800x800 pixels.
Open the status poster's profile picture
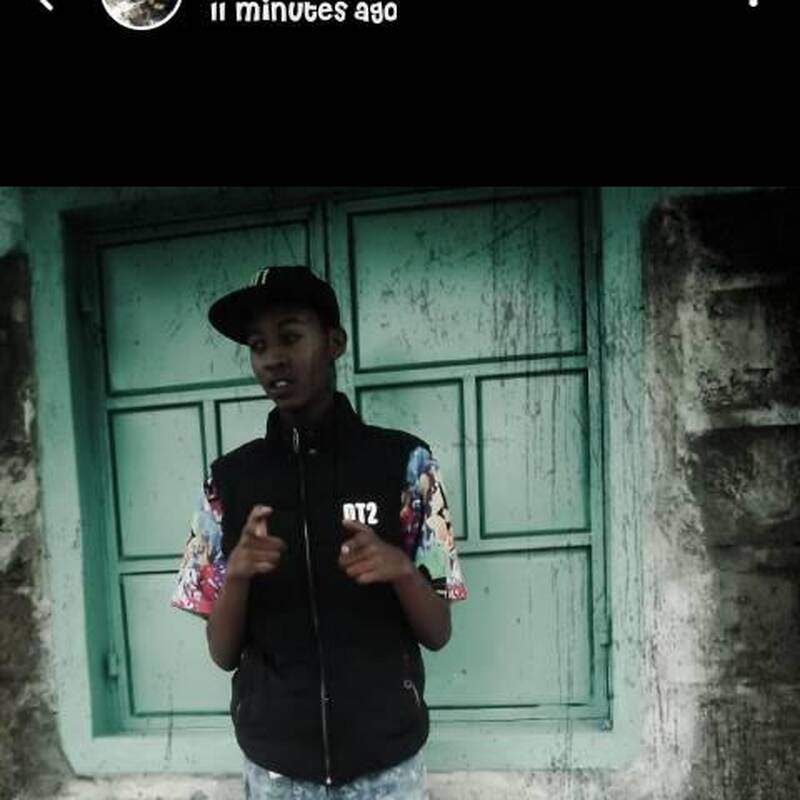coord(142,8)
